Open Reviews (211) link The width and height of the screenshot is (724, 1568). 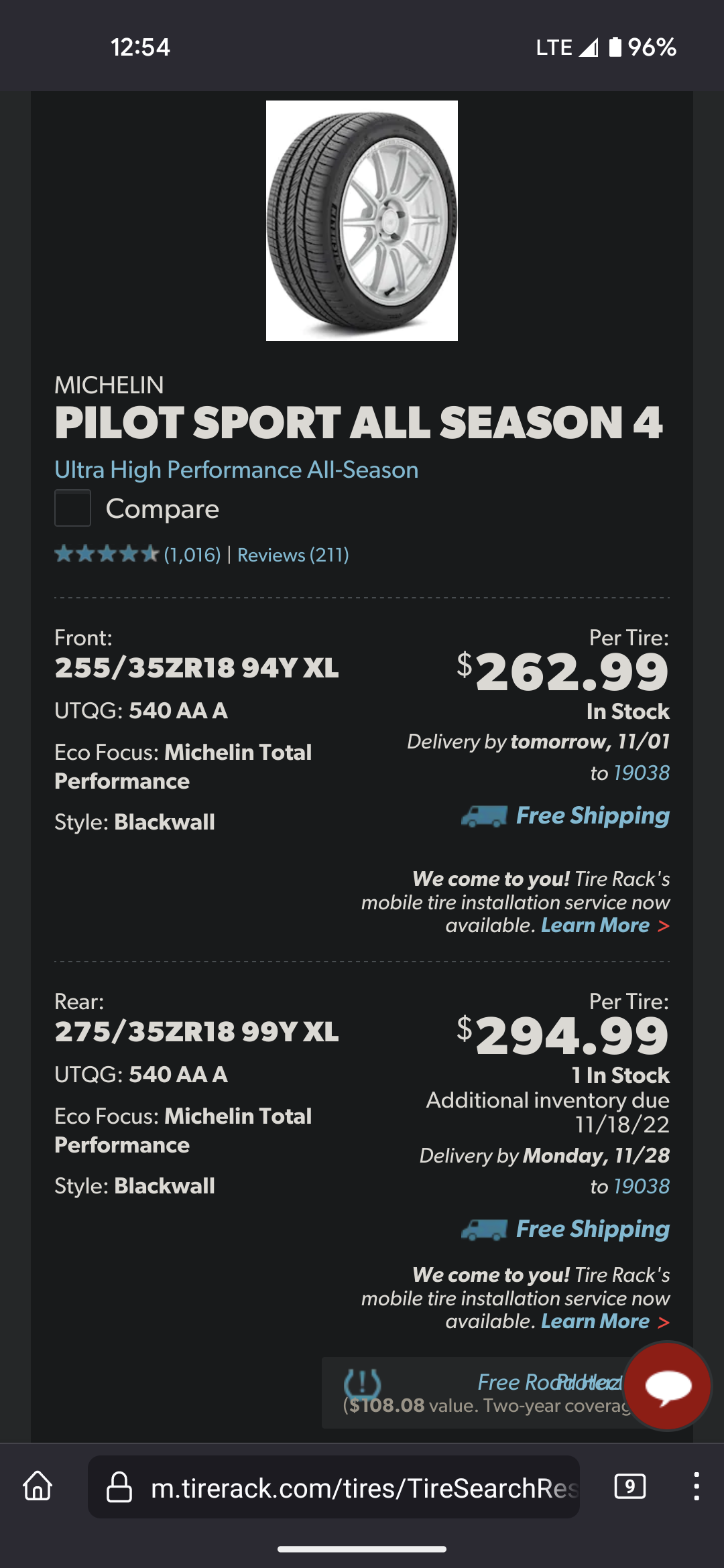[293, 555]
